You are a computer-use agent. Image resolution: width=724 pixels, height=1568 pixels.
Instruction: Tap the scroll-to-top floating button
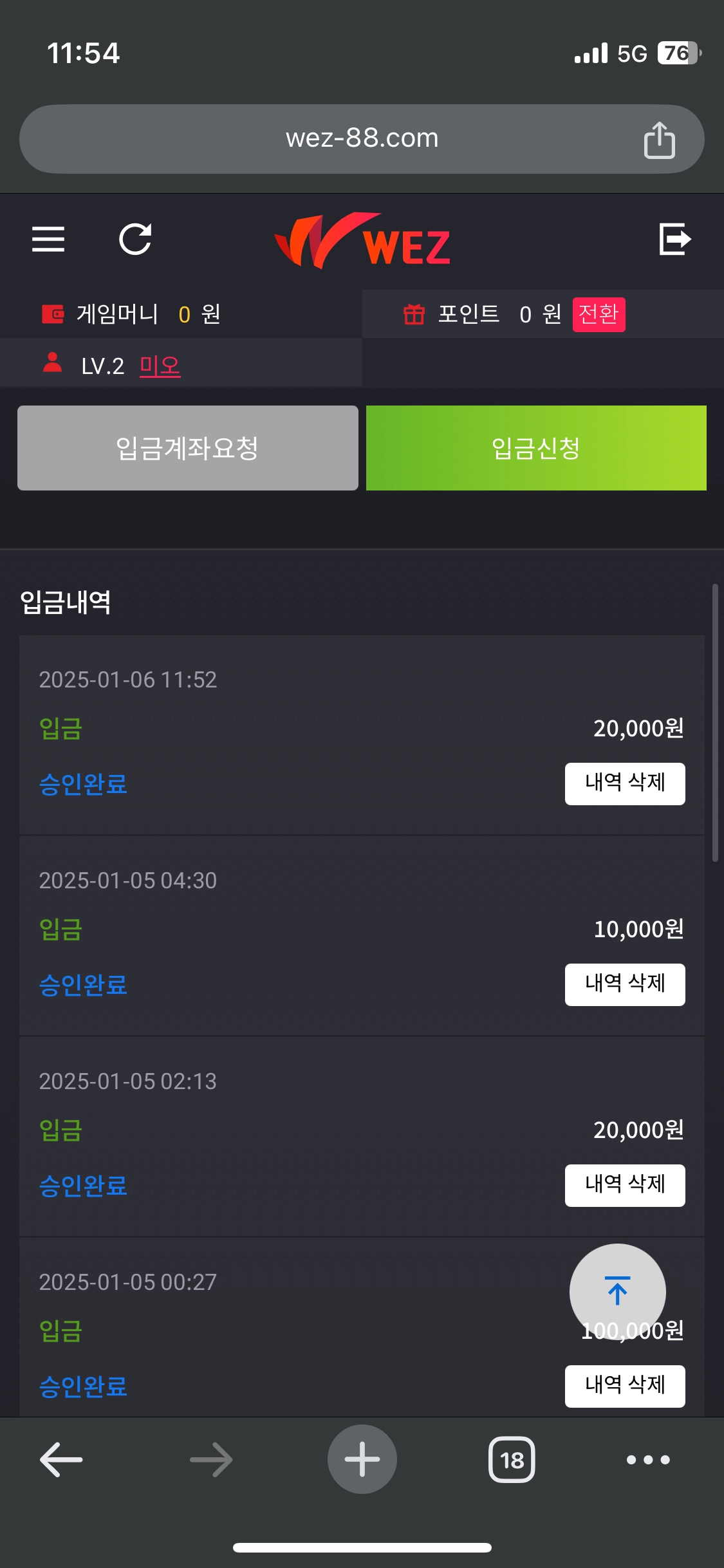pos(617,1291)
